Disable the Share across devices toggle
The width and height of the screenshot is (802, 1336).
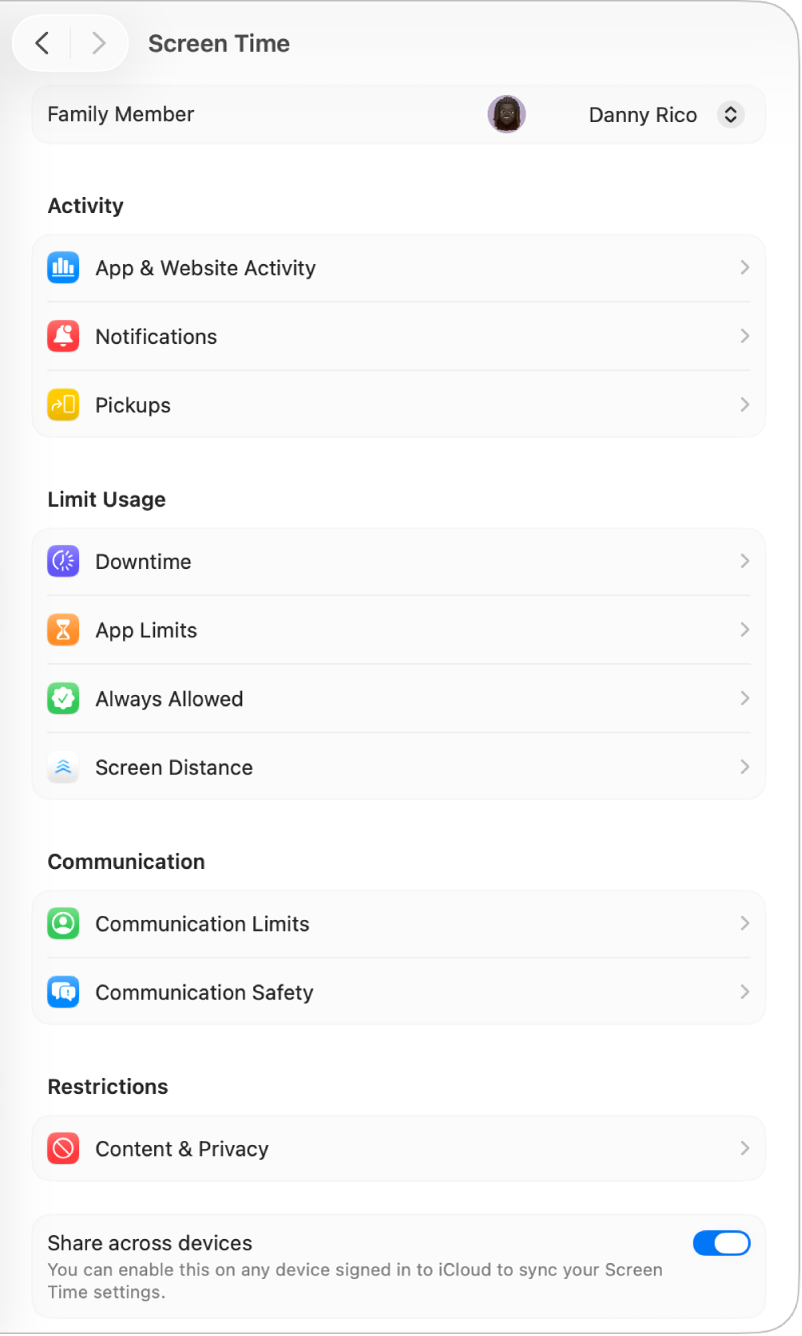coord(721,1243)
